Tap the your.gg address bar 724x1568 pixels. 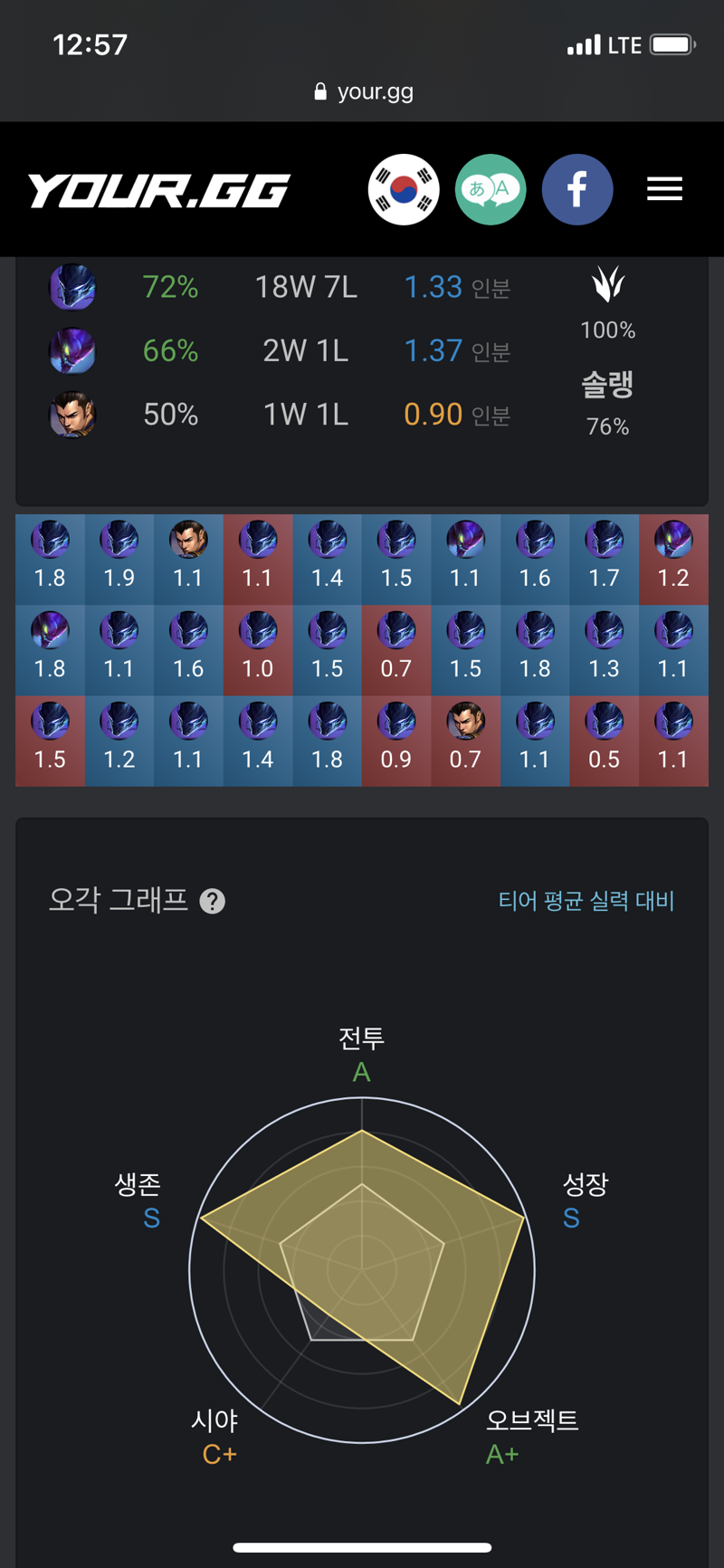(363, 91)
